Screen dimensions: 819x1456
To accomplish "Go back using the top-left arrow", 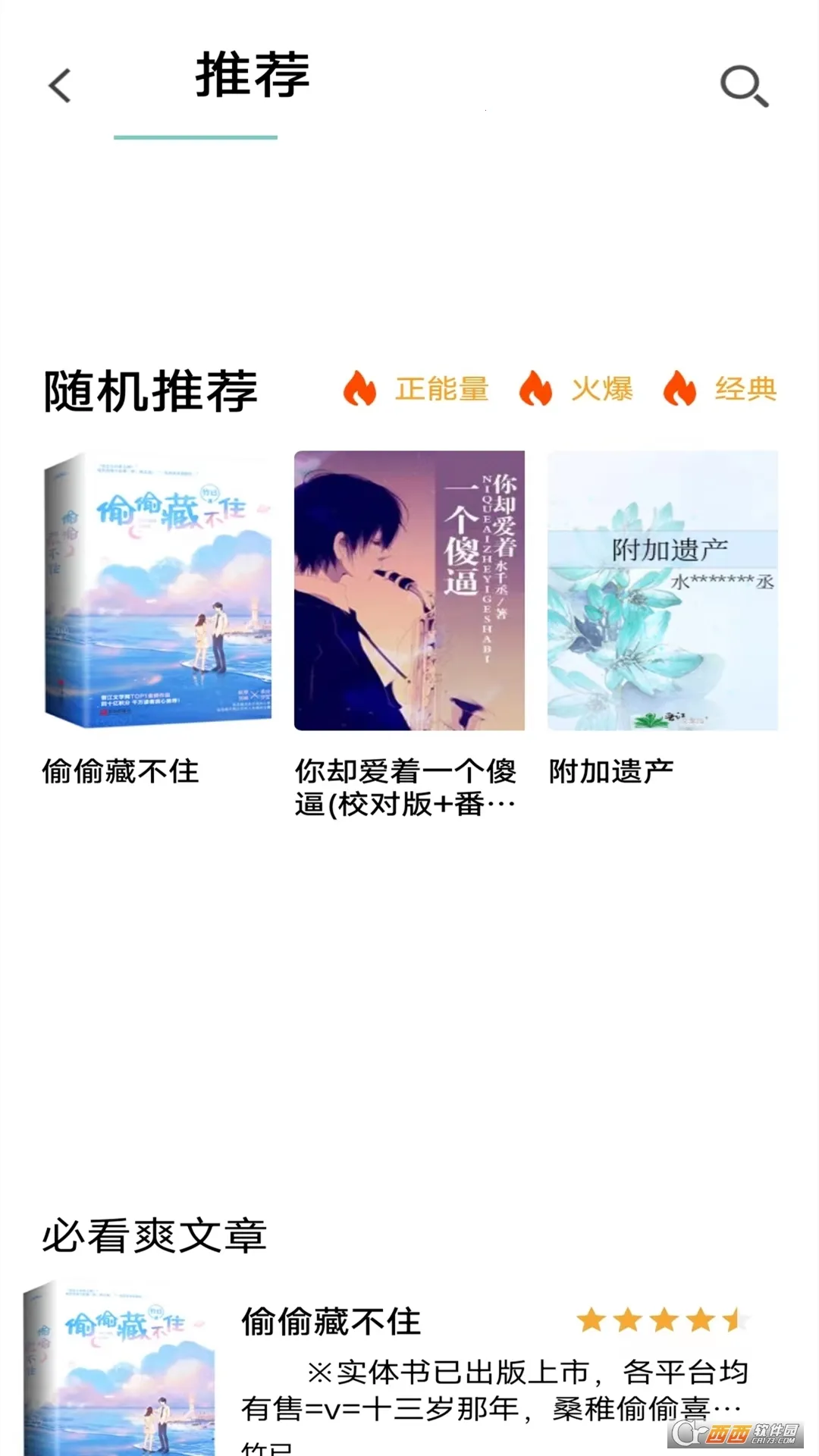I will tap(60, 86).
